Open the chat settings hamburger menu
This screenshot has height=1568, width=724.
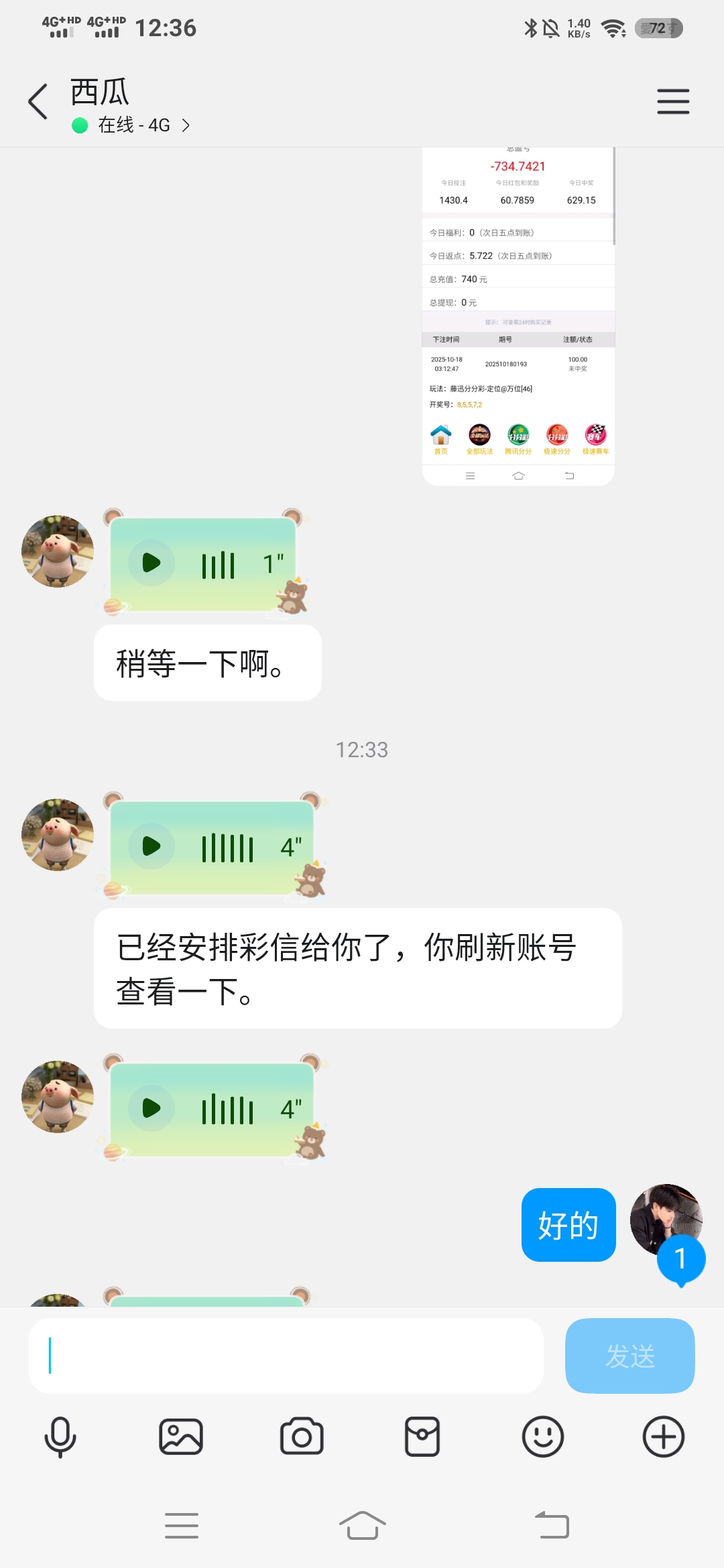(673, 102)
